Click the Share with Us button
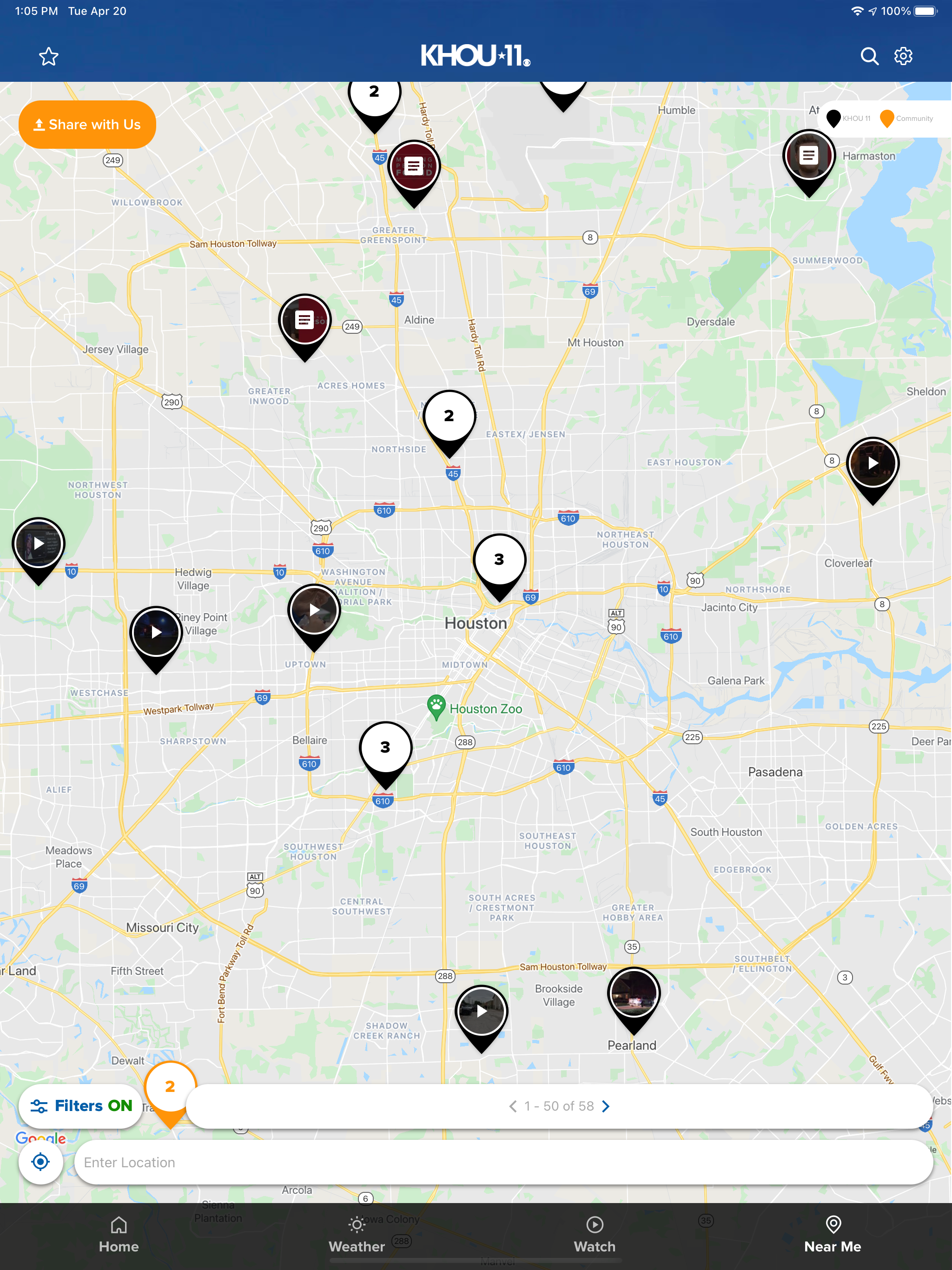Viewport: 952px width, 1270px height. click(x=87, y=124)
